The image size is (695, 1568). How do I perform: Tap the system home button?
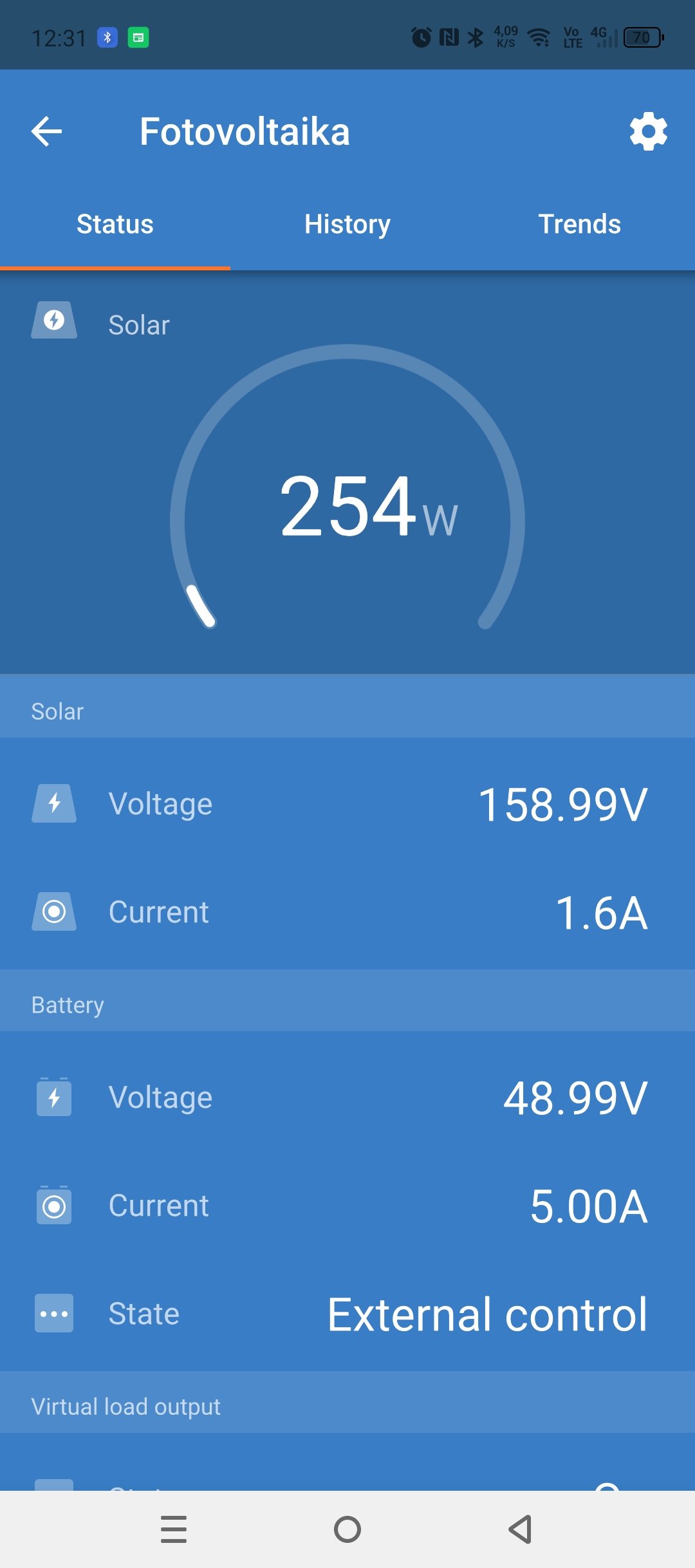[347, 1529]
